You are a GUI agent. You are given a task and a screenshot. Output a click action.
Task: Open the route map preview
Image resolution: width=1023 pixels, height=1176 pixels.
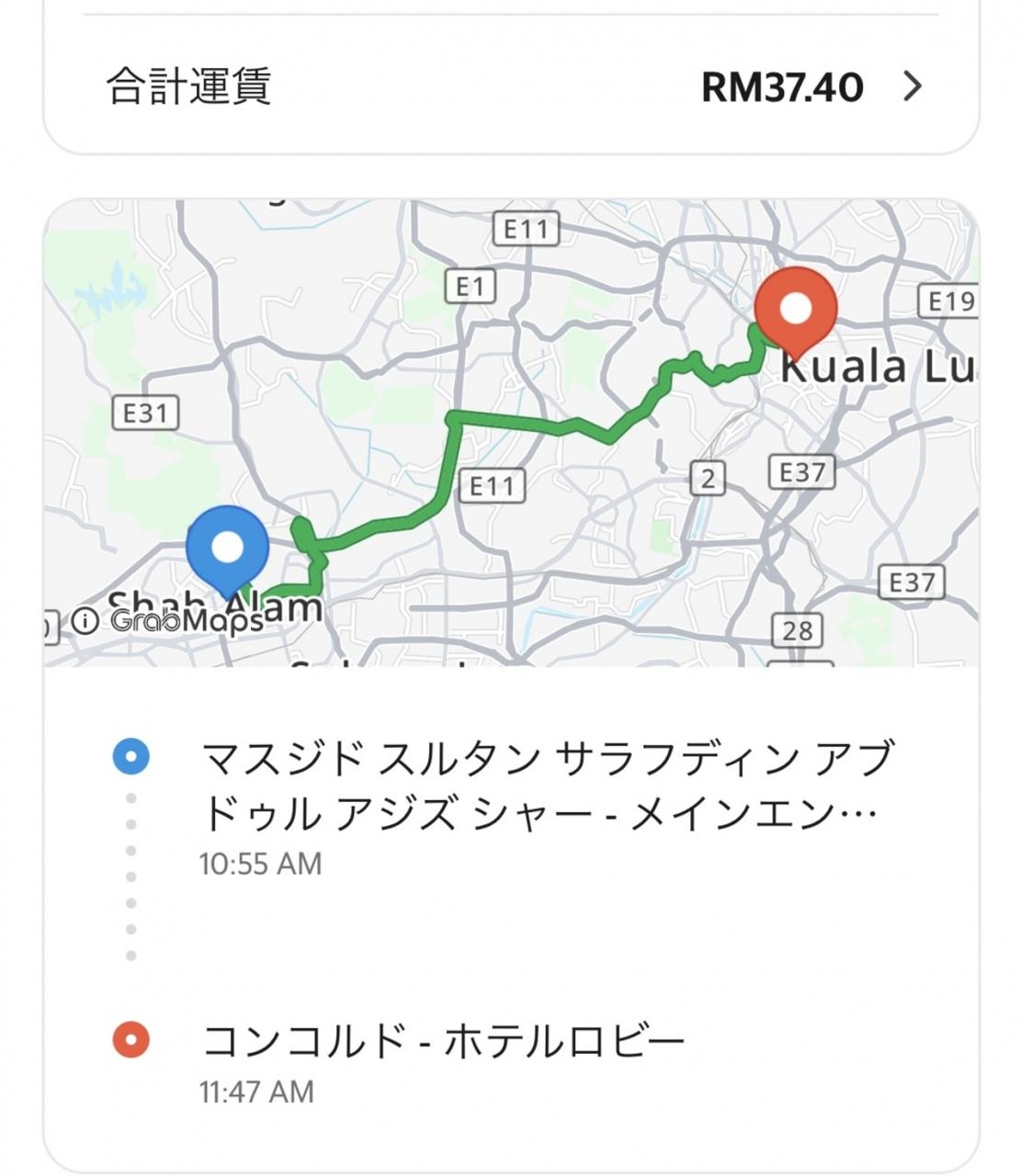[511, 433]
